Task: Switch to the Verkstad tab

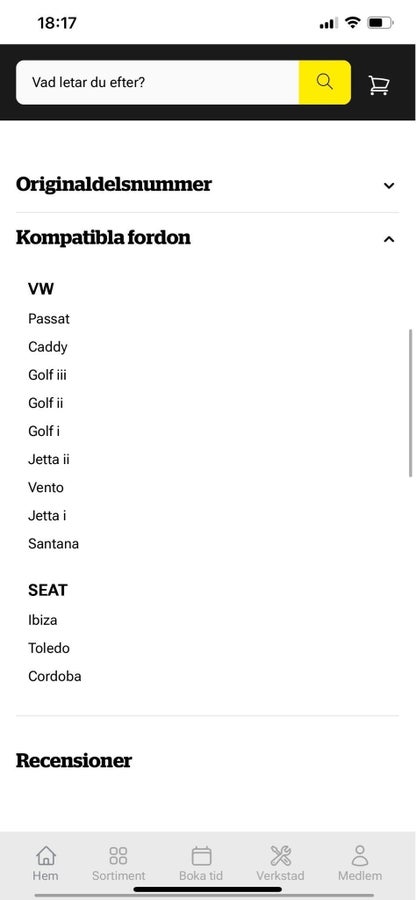Action: click(280, 864)
